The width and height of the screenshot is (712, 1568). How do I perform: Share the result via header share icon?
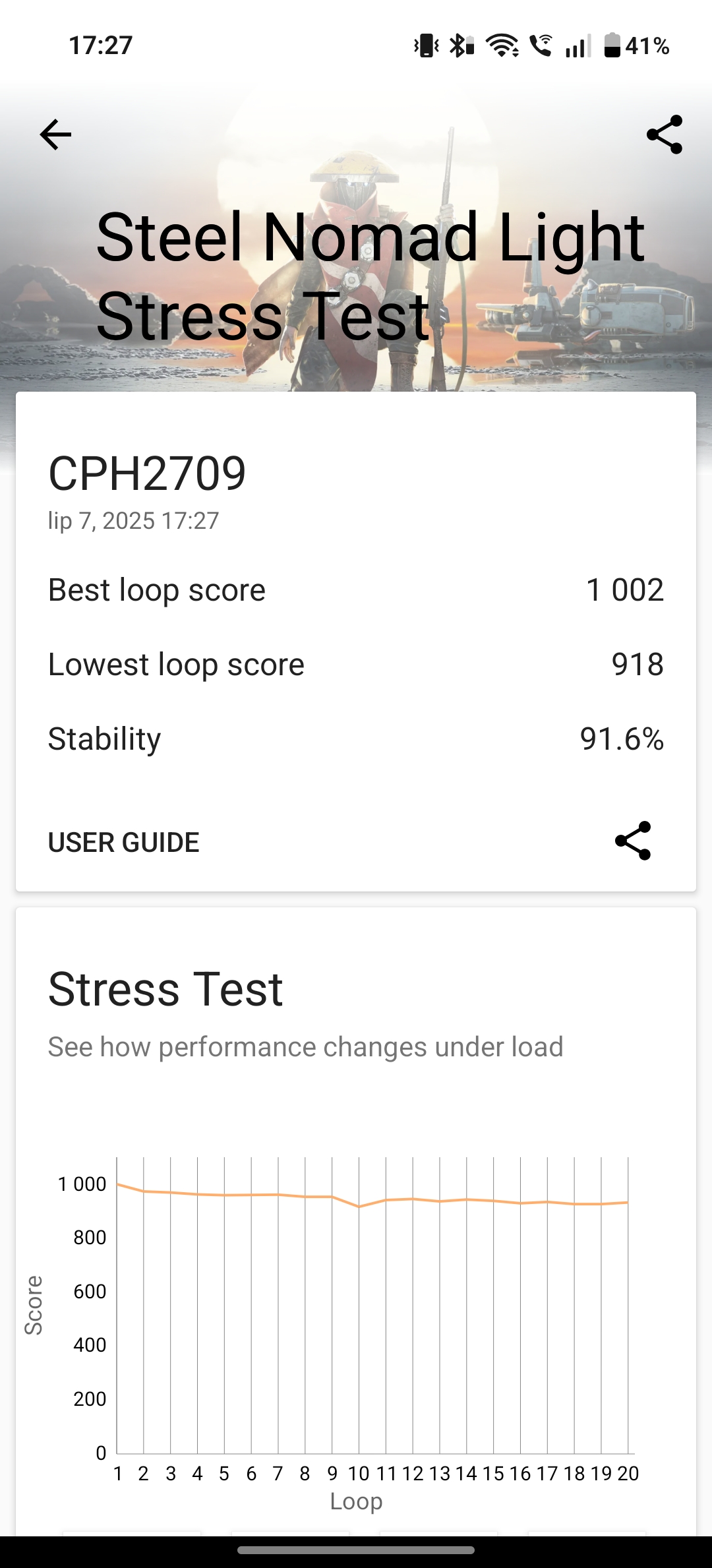tap(665, 135)
